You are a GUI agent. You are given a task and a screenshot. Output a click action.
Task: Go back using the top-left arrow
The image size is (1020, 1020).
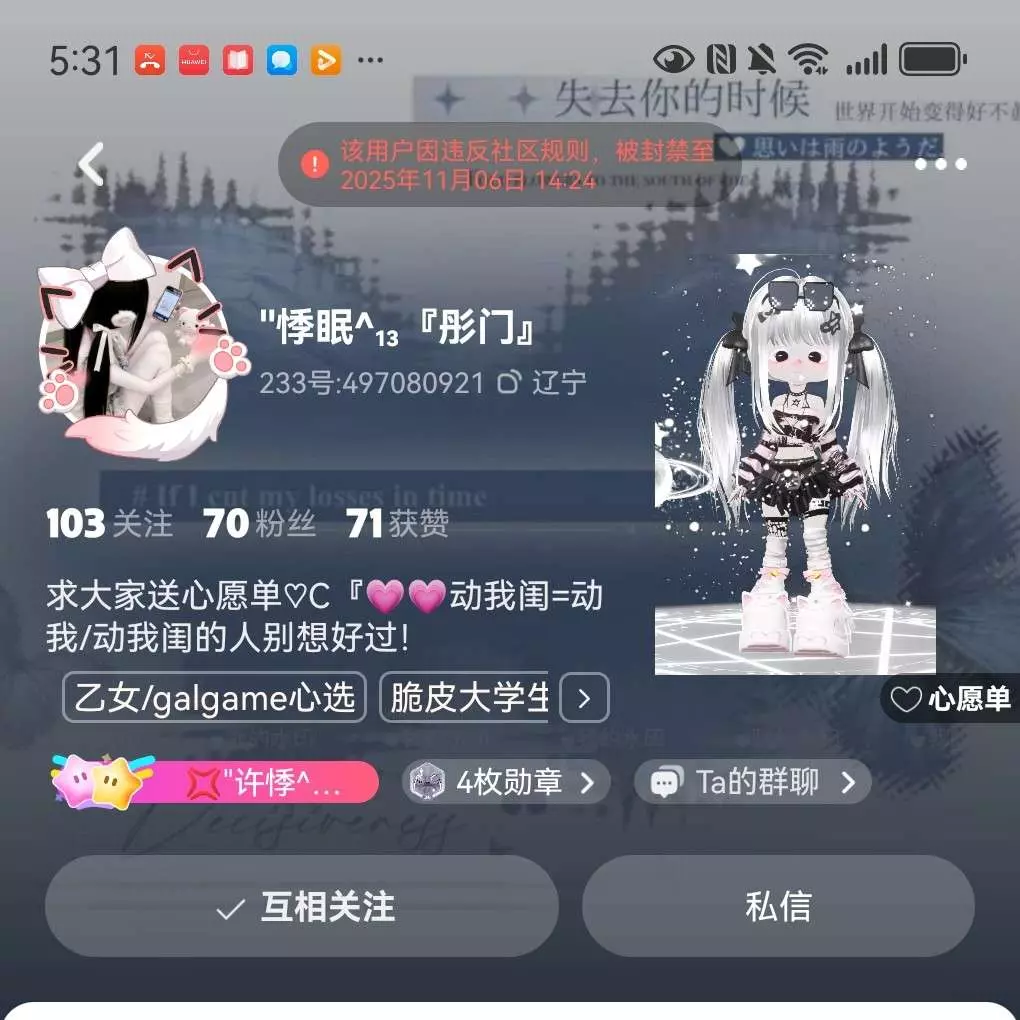pos(91,165)
